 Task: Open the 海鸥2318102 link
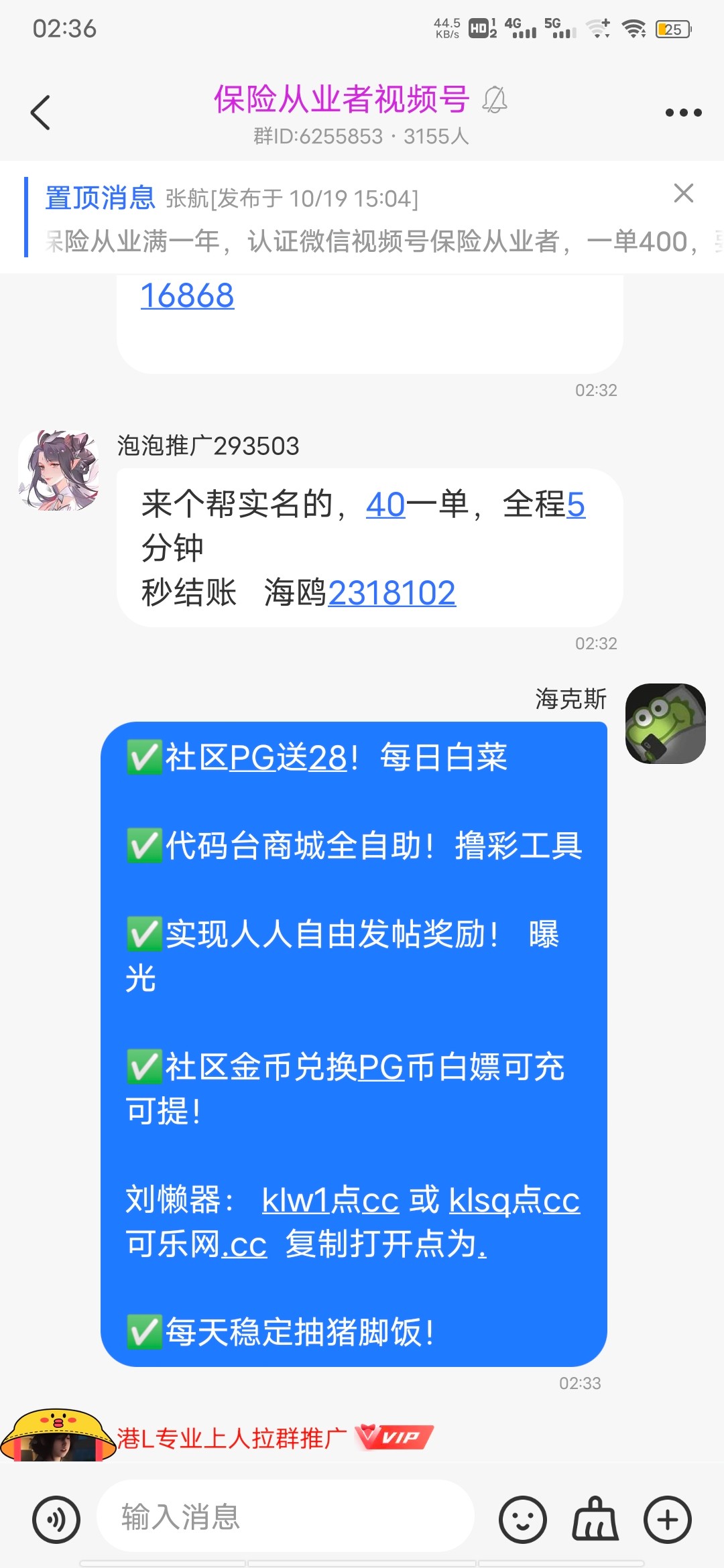[391, 592]
